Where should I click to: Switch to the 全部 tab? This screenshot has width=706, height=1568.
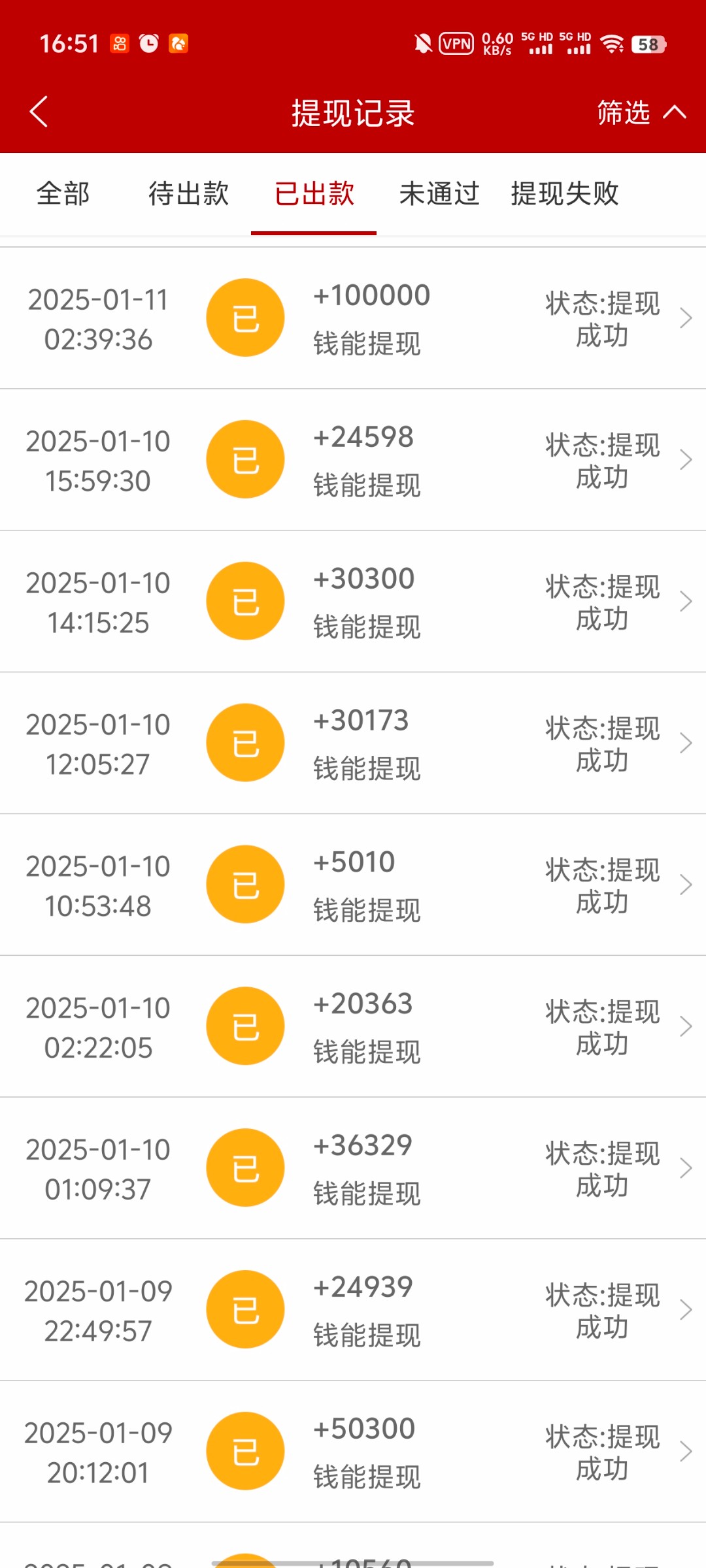pyautogui.click(x=63, y=194)
